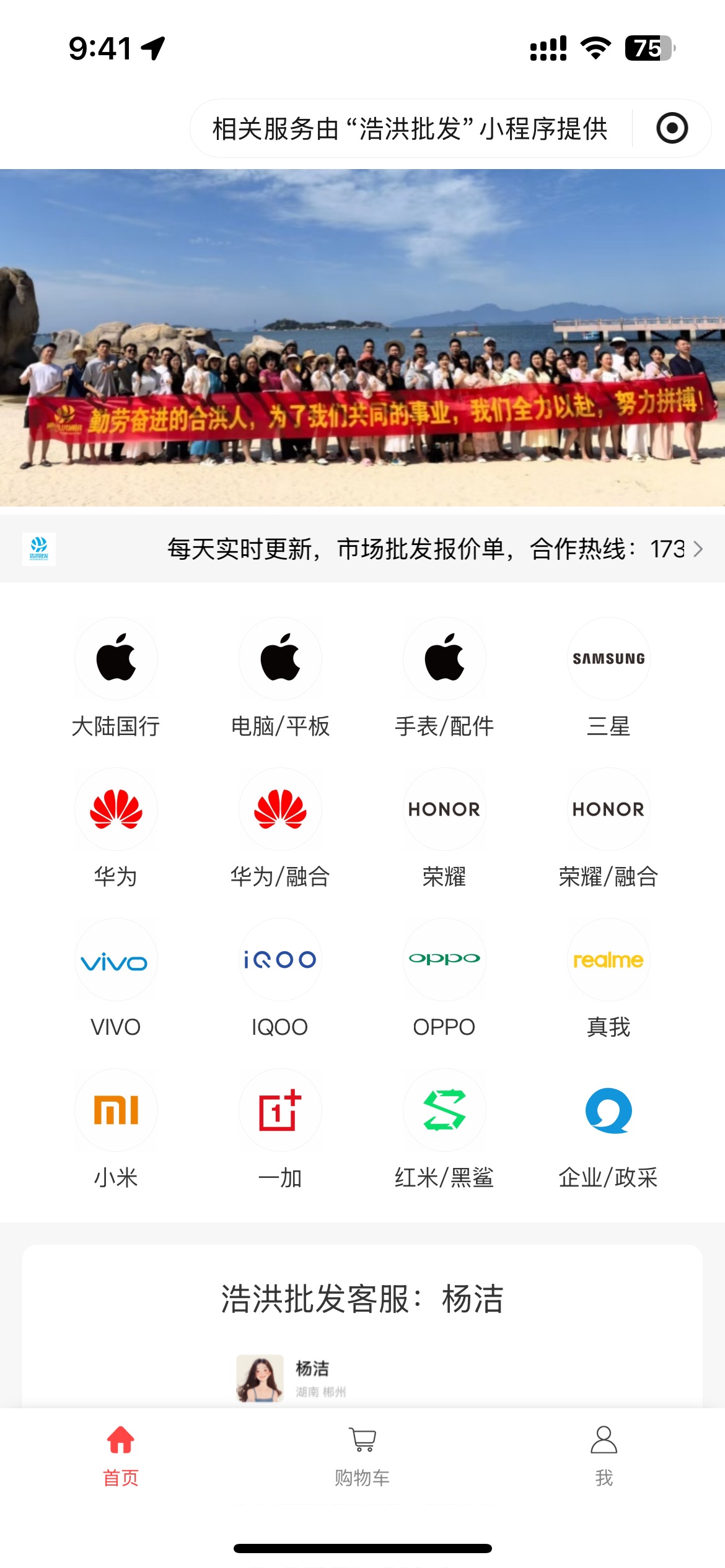Open the beach team photo banner

click(362, 338)
